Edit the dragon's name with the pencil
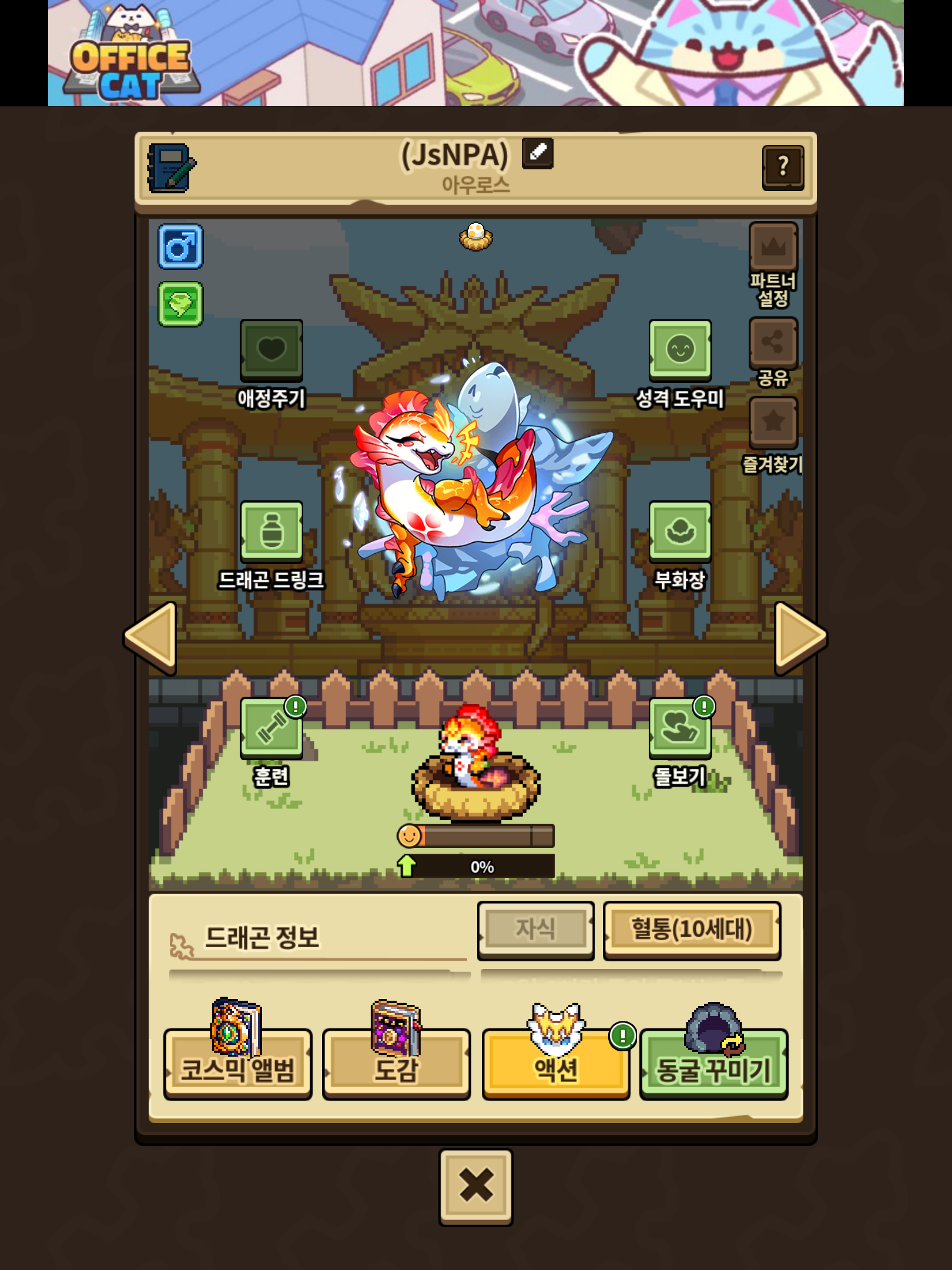The image size is (952, 1270). click(537, 153)
